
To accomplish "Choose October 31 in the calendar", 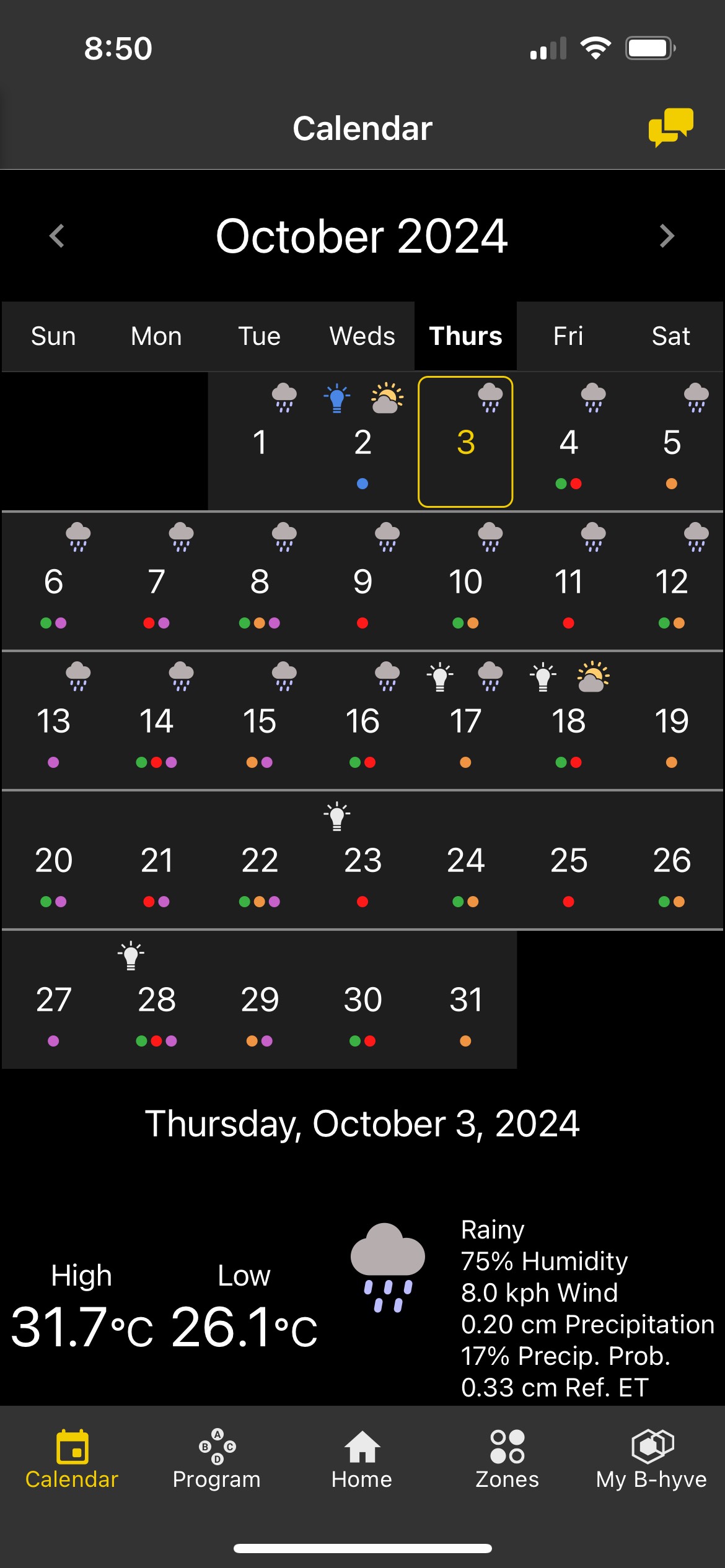I will coord(465,1000).
